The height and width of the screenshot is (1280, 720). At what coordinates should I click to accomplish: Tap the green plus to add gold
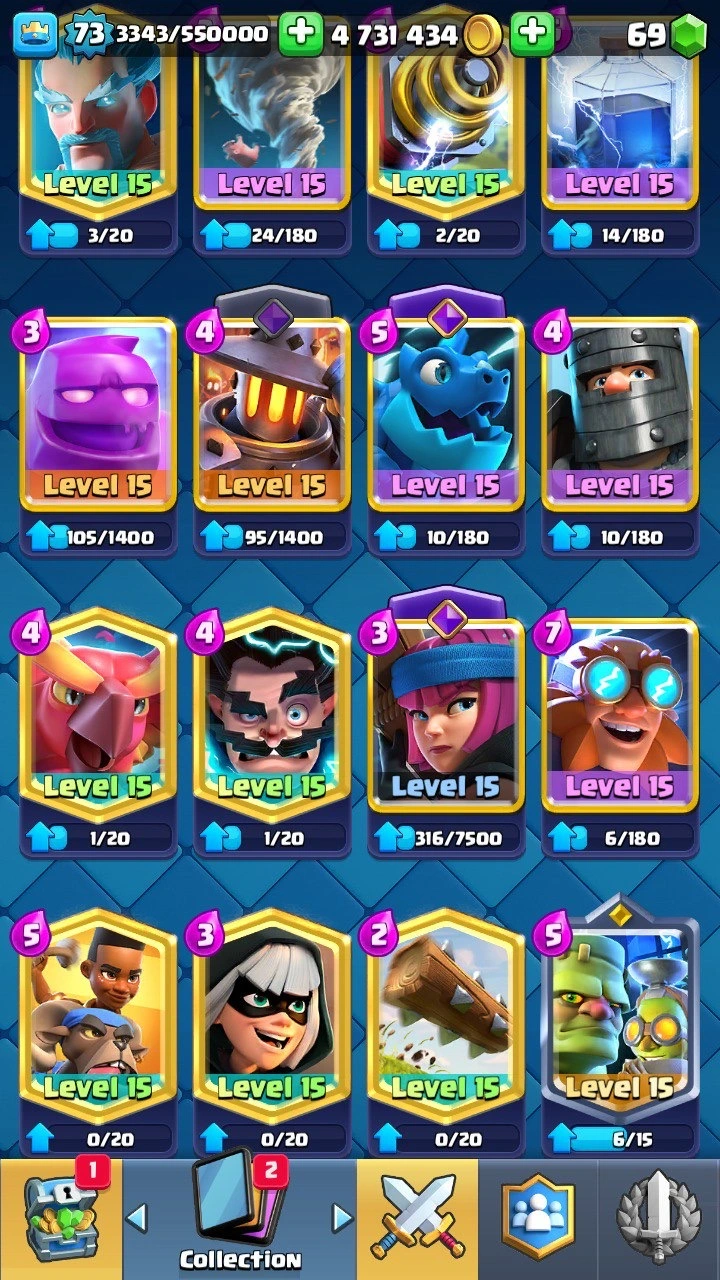pyautogui.click(x=300, y=35)
